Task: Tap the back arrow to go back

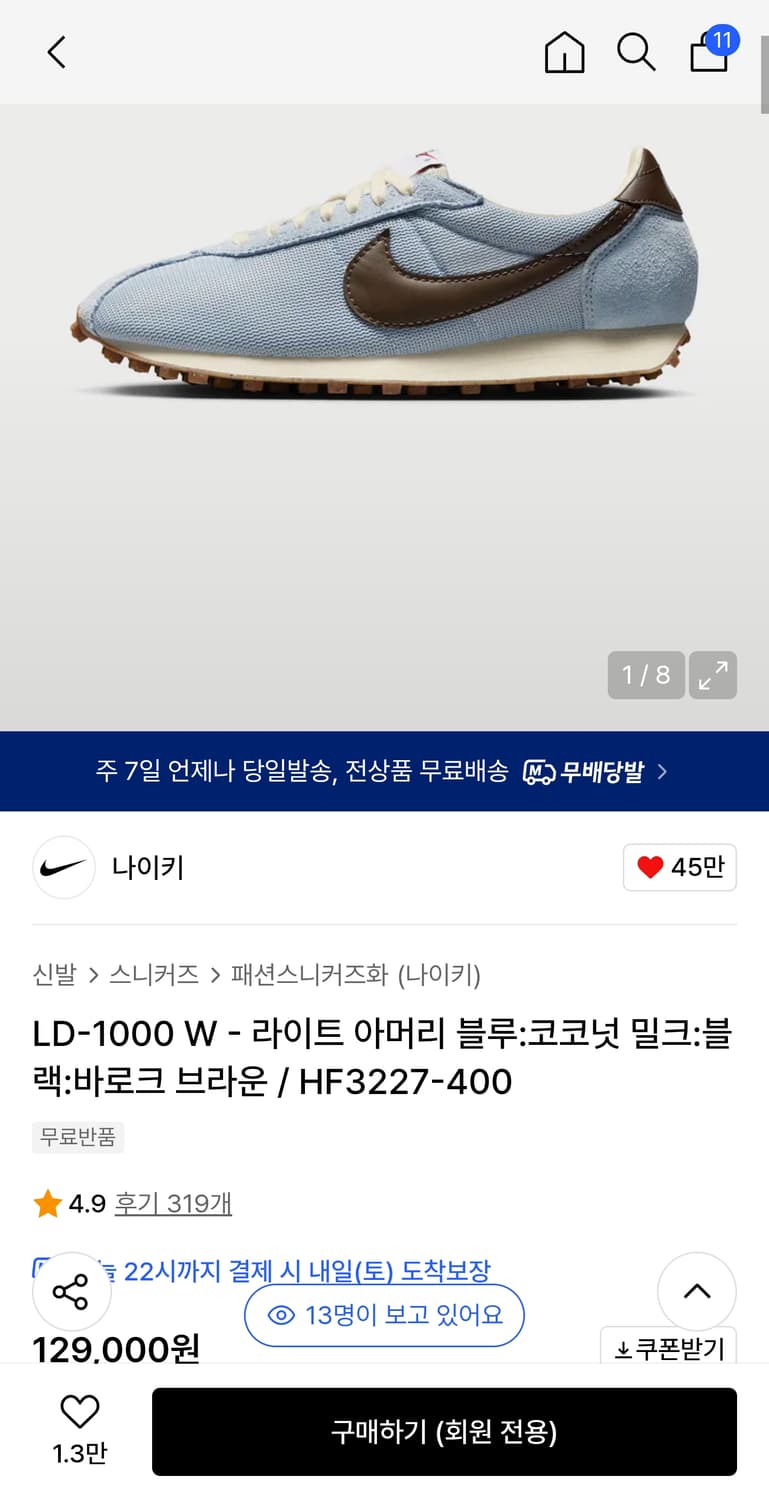Action: click(x=55, y=52)
